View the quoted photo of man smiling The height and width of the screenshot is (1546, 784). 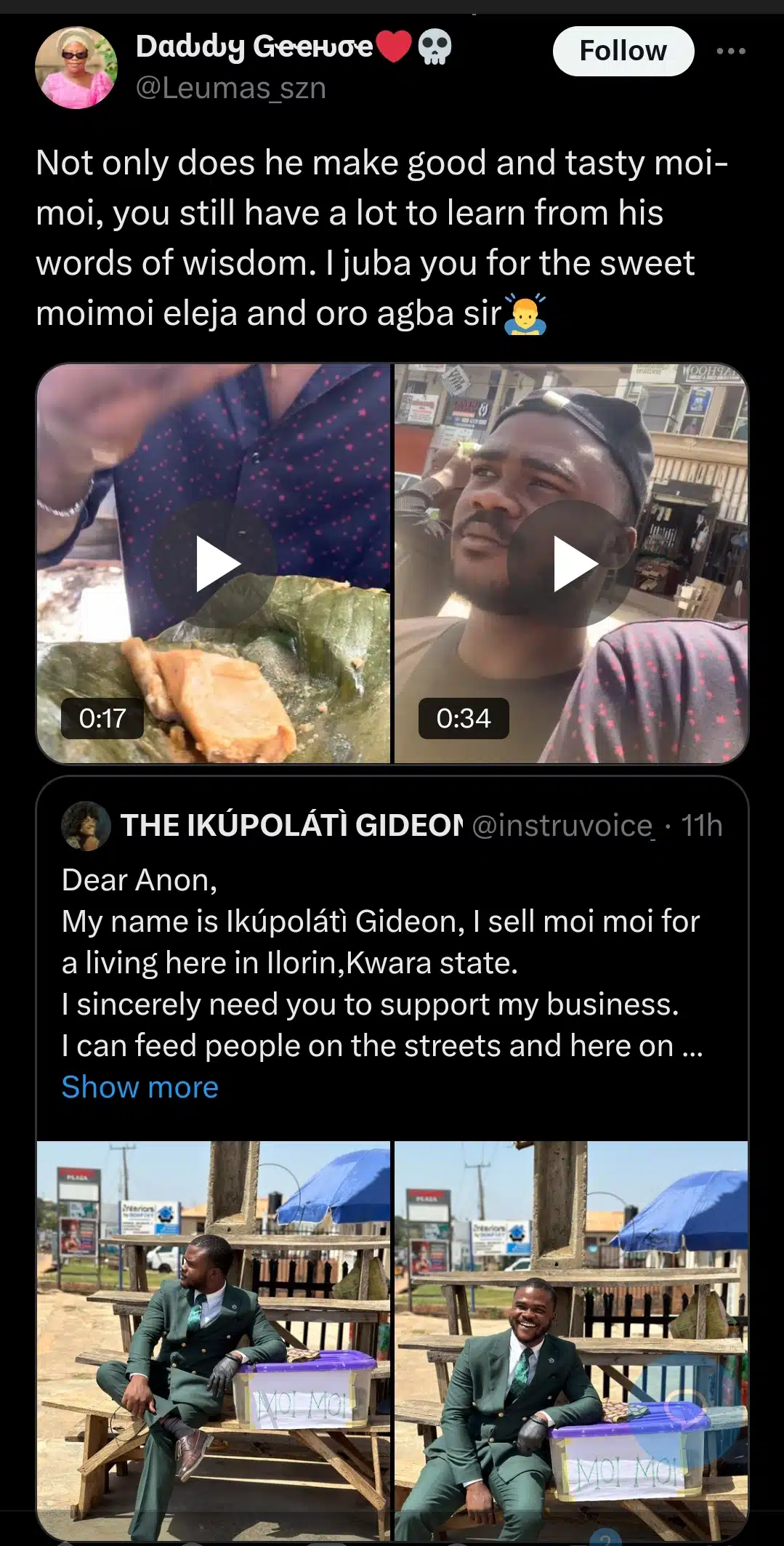tap(571, 1337)
